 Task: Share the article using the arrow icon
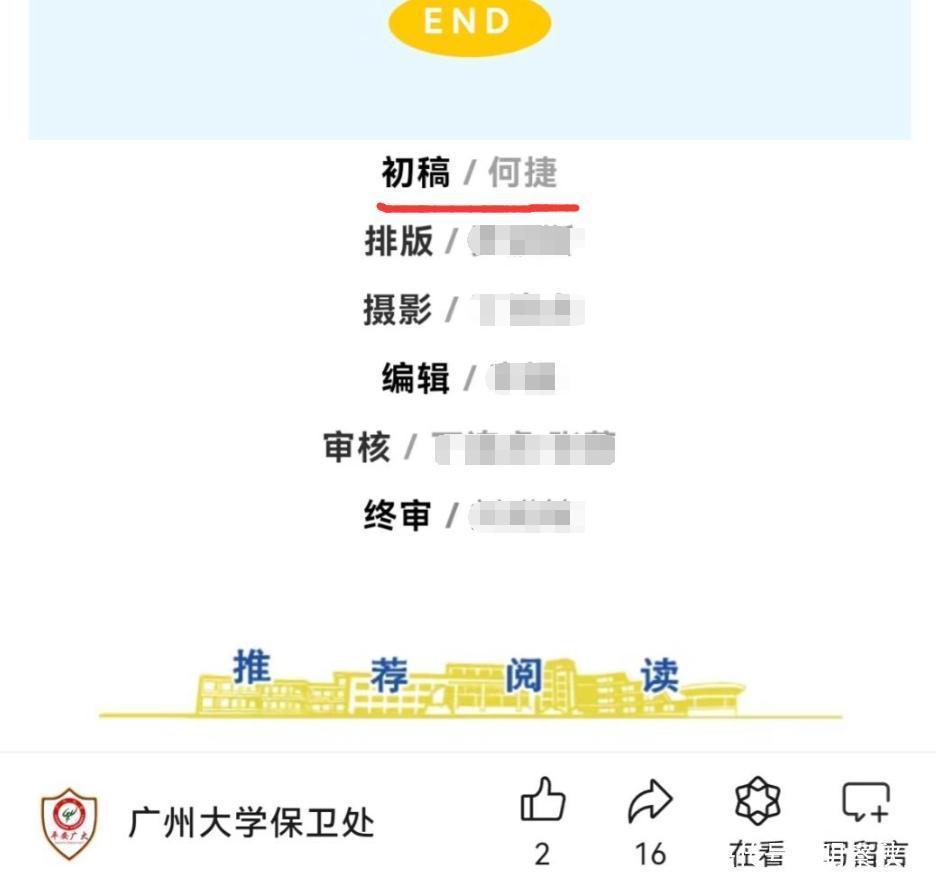click(650, 803)
